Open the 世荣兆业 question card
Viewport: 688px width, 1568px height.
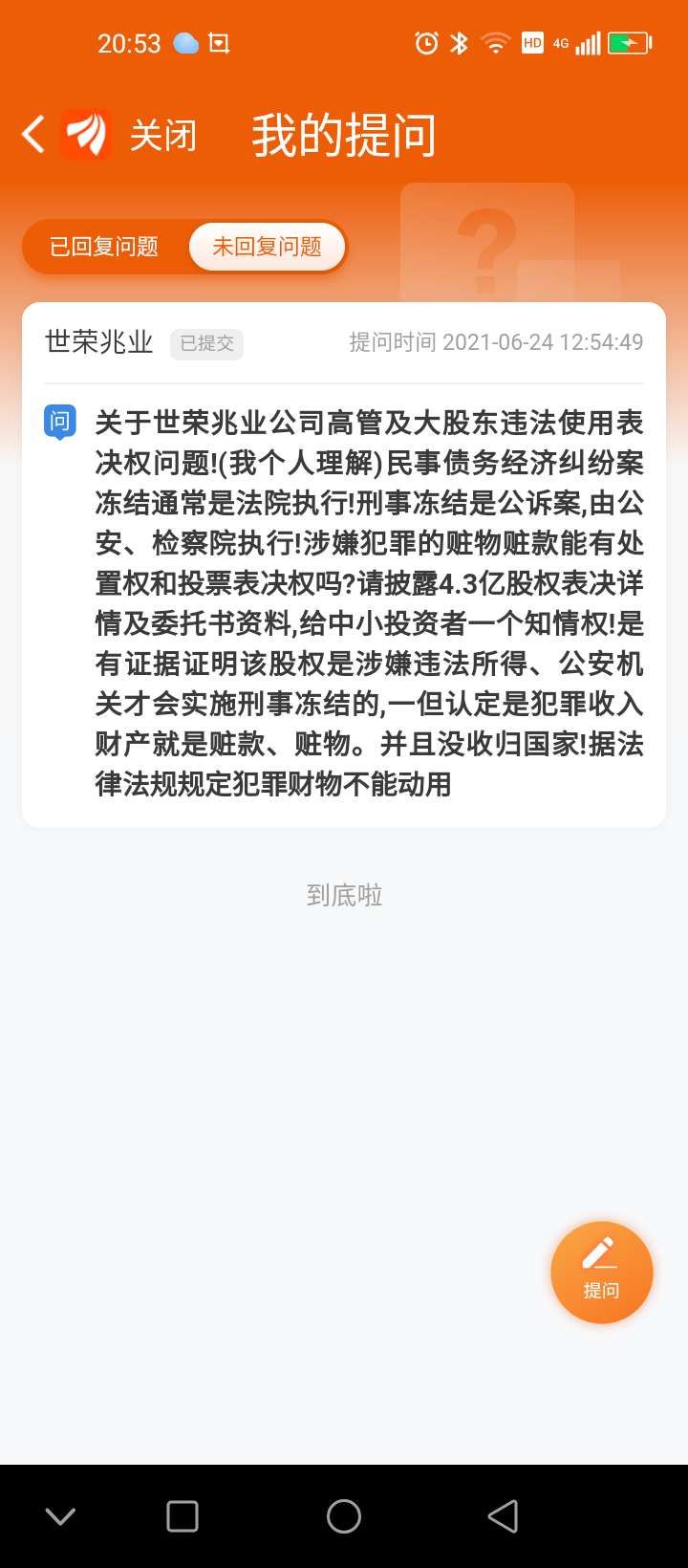[344, 565]
